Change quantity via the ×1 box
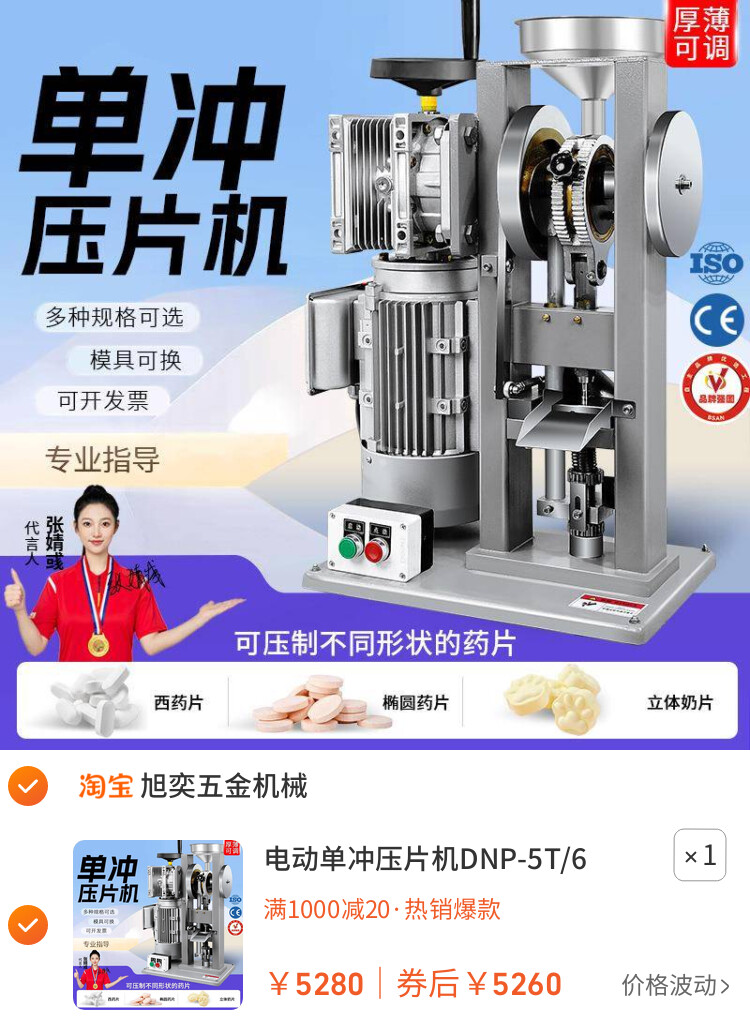Image resolution: width=750 pixels, height=1030 pixels. pyautogui.click(x=699, y=856)
